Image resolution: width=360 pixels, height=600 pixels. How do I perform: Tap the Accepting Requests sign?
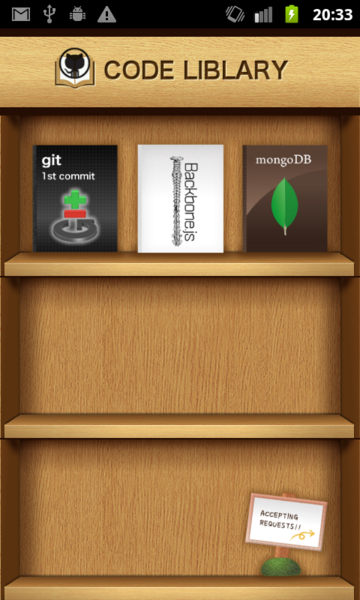tap(286, 522)
